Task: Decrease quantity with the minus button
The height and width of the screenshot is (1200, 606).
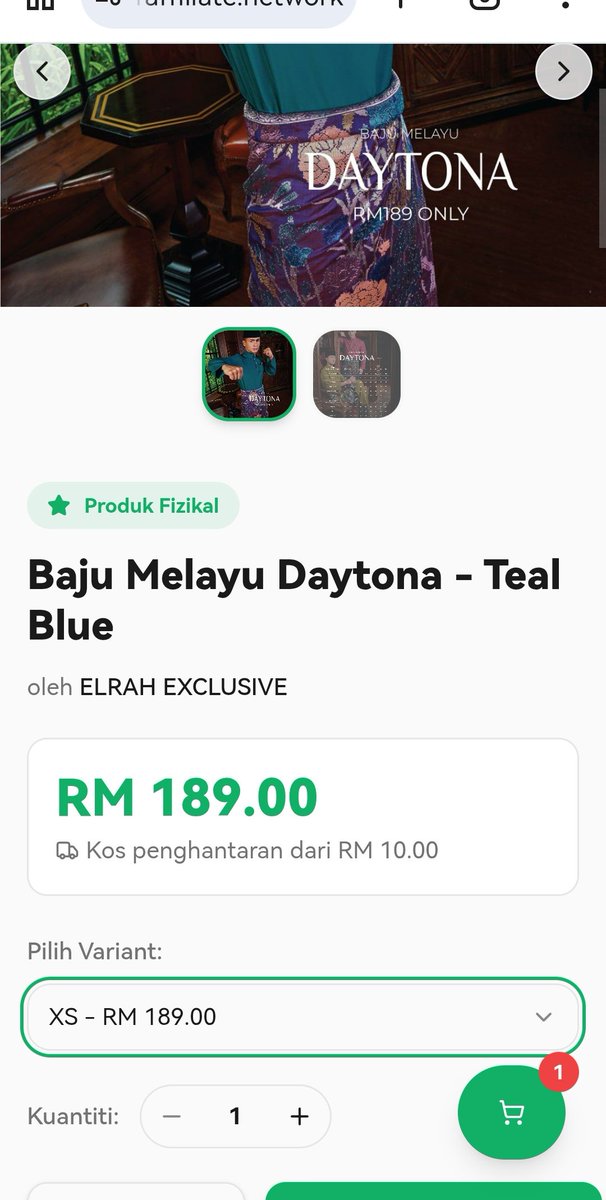Action: coord(172,1116)
